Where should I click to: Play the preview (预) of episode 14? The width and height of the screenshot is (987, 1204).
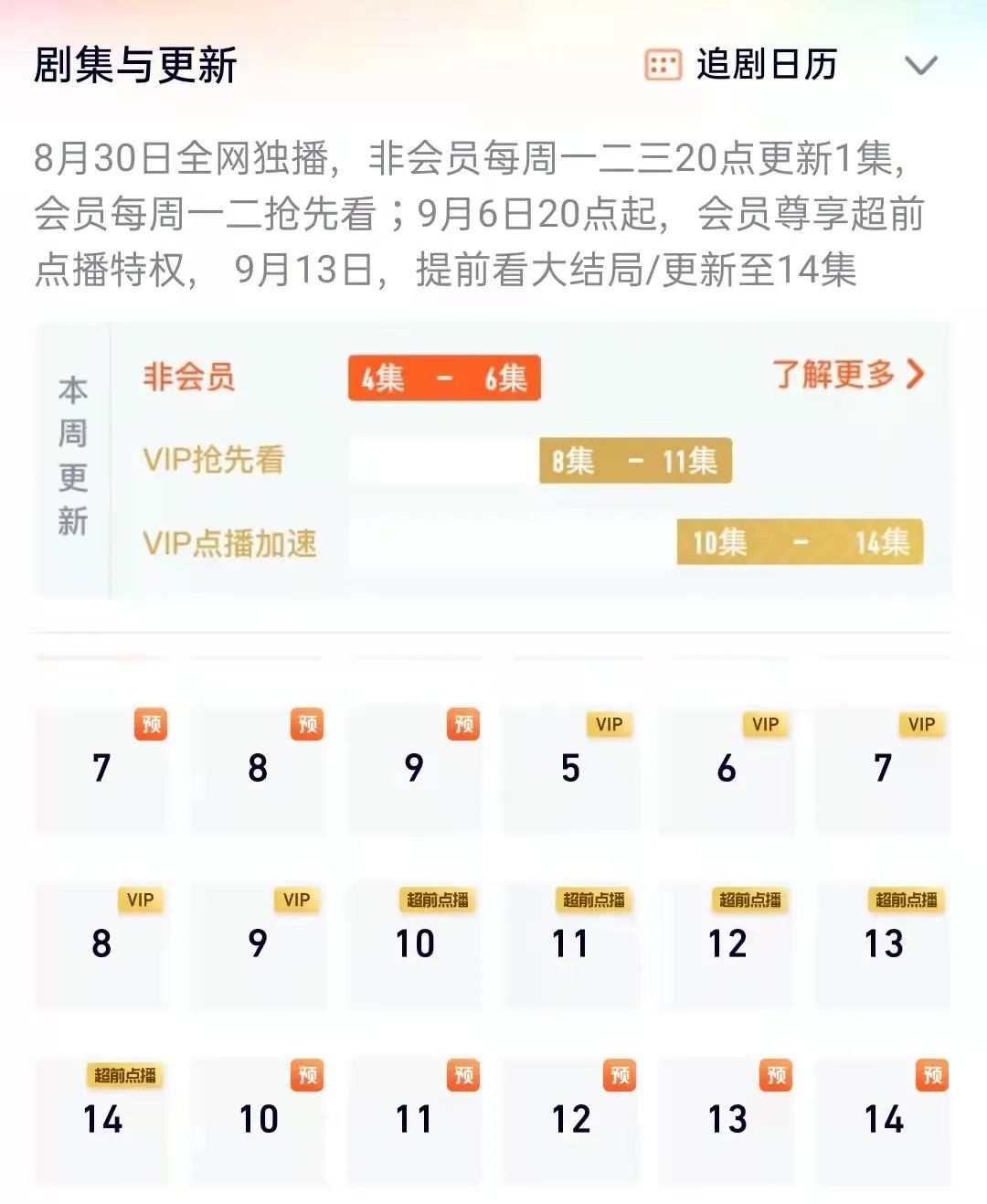883,1119
